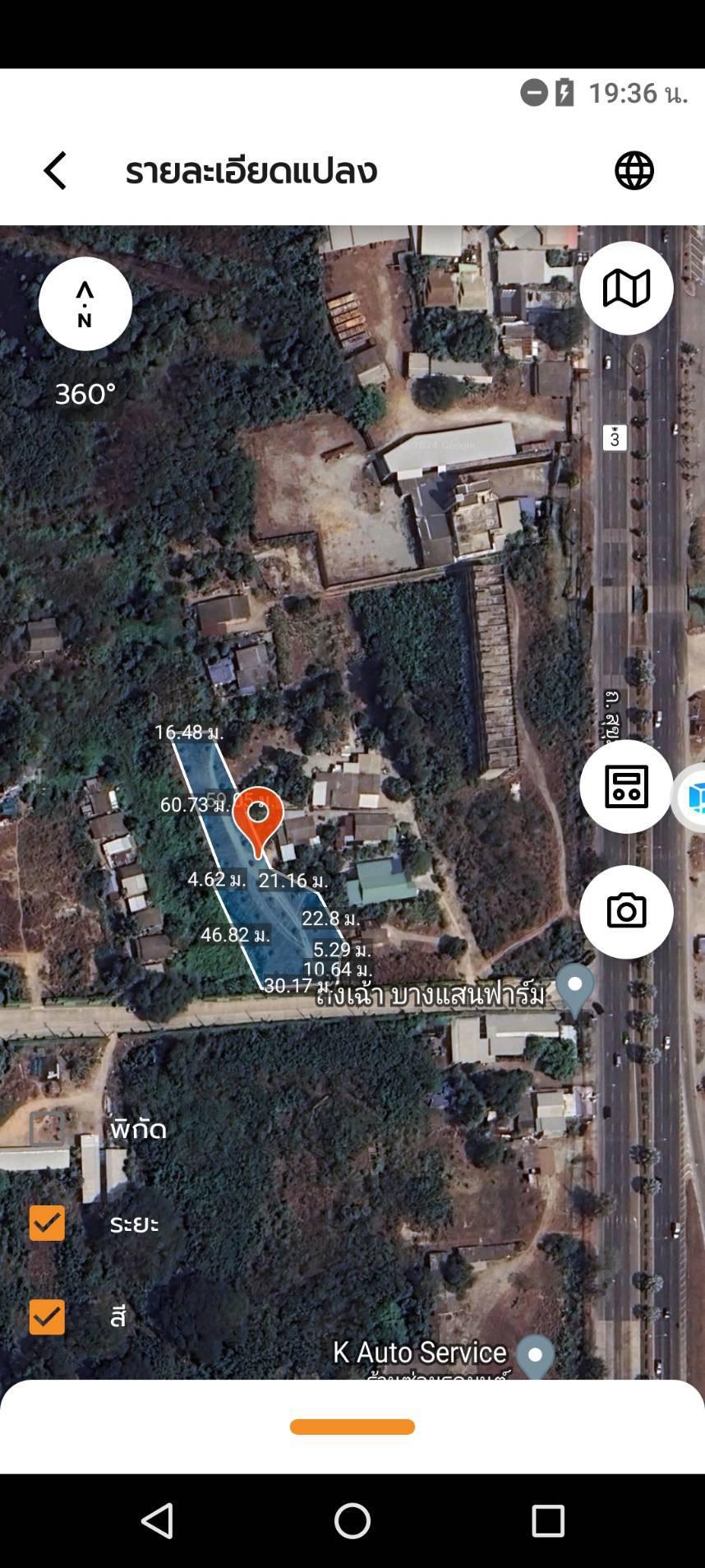
Task: Open the 360° view
Action: (85, 394)
